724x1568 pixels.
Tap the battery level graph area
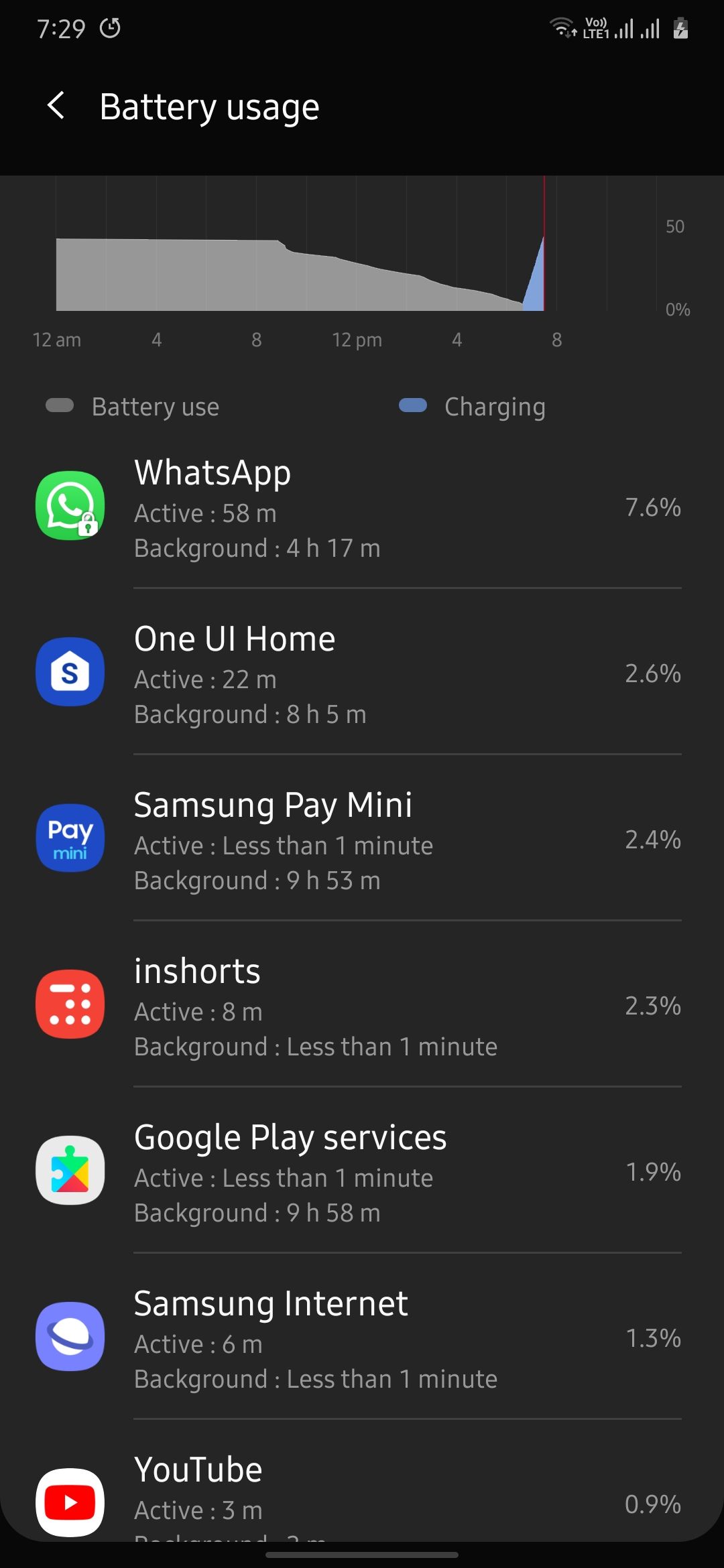(302, 275)
